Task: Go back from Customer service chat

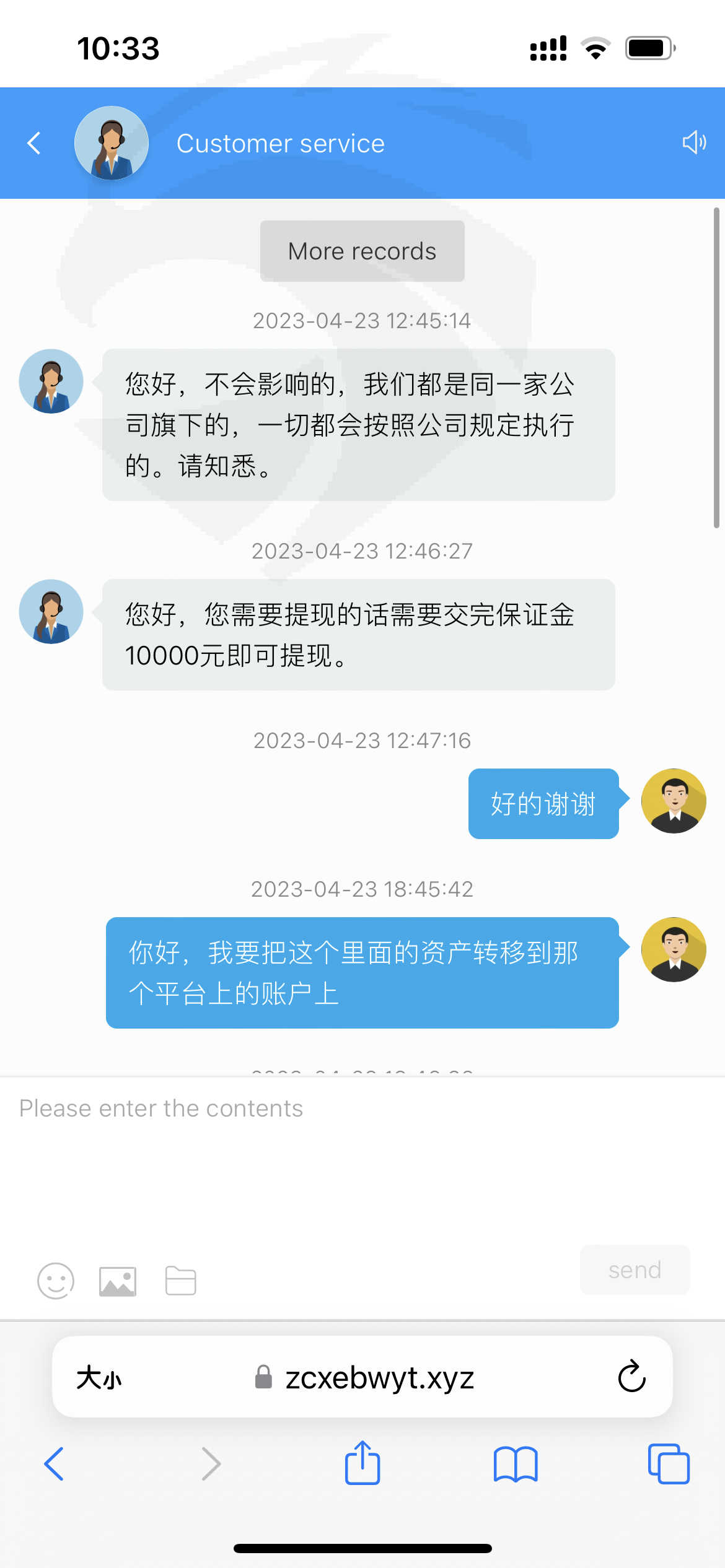Action: tap(35, 143)
